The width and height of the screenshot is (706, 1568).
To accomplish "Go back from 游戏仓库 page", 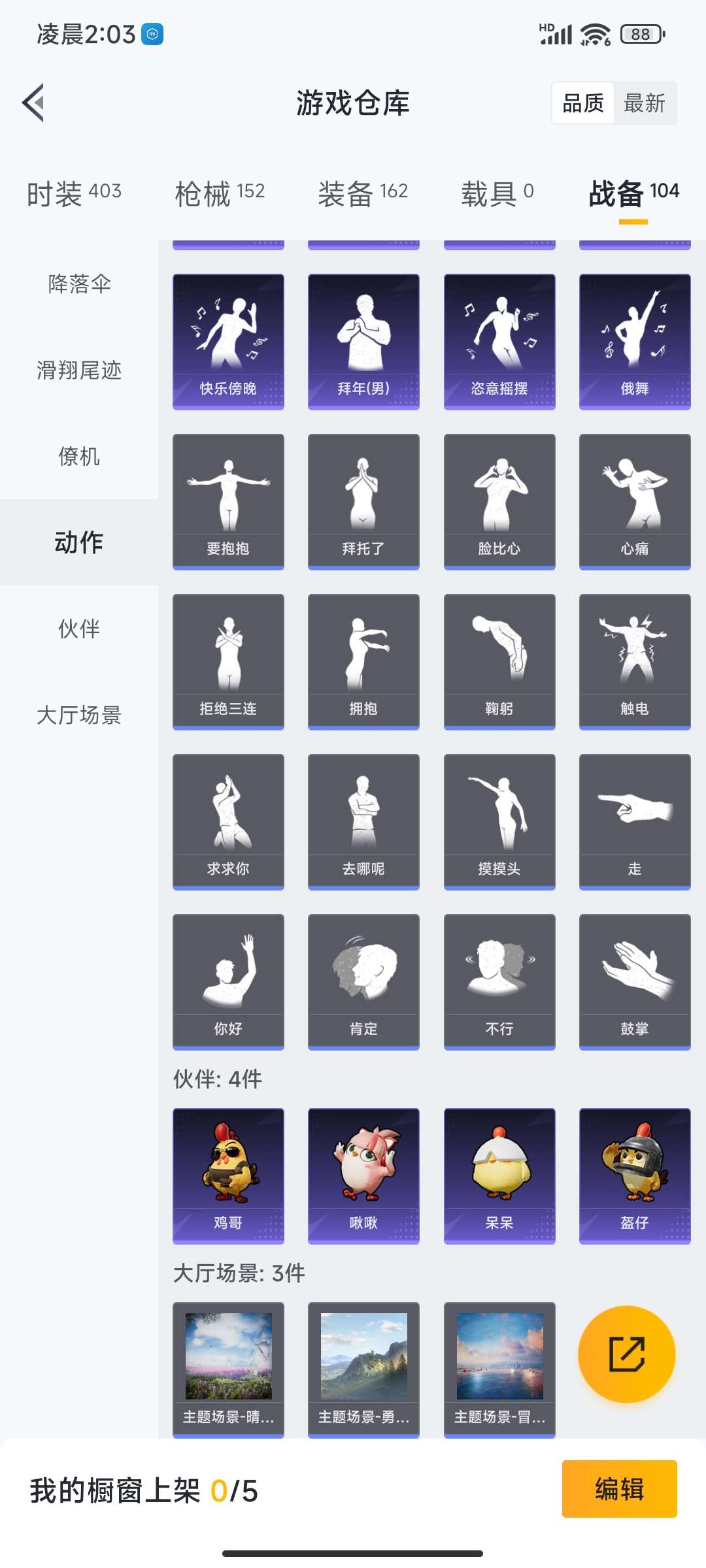I will point(34,103).
